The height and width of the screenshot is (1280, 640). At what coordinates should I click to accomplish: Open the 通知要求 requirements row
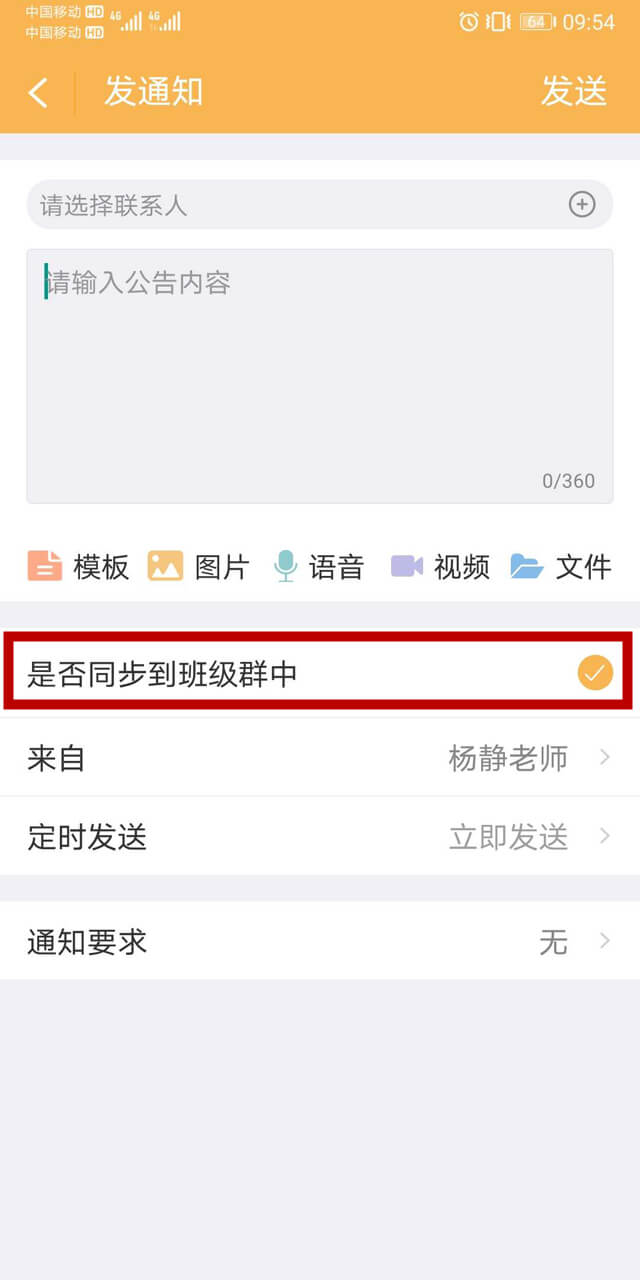320,941
